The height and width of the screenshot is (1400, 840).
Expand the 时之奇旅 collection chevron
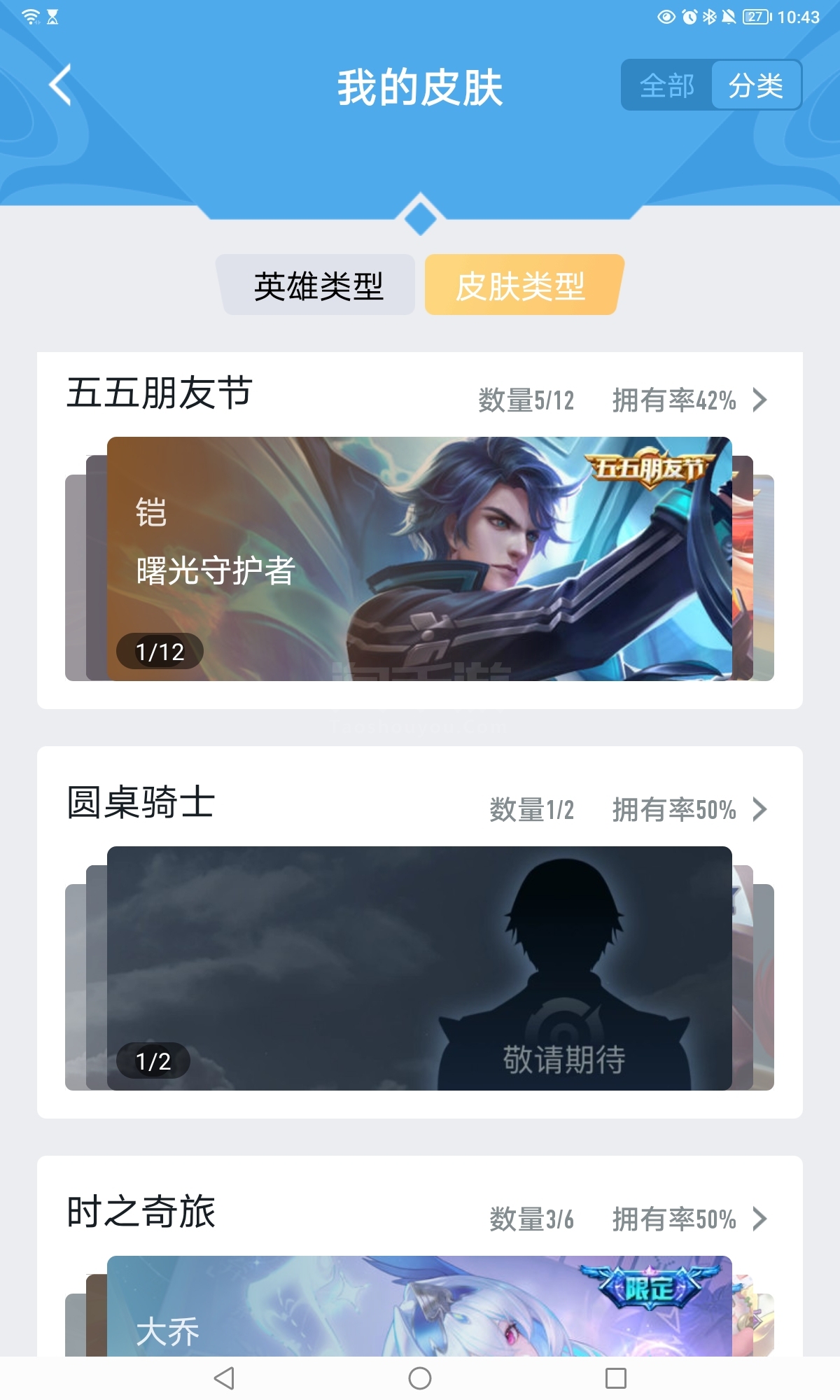pyautogui.click(x=759, y=1219)
